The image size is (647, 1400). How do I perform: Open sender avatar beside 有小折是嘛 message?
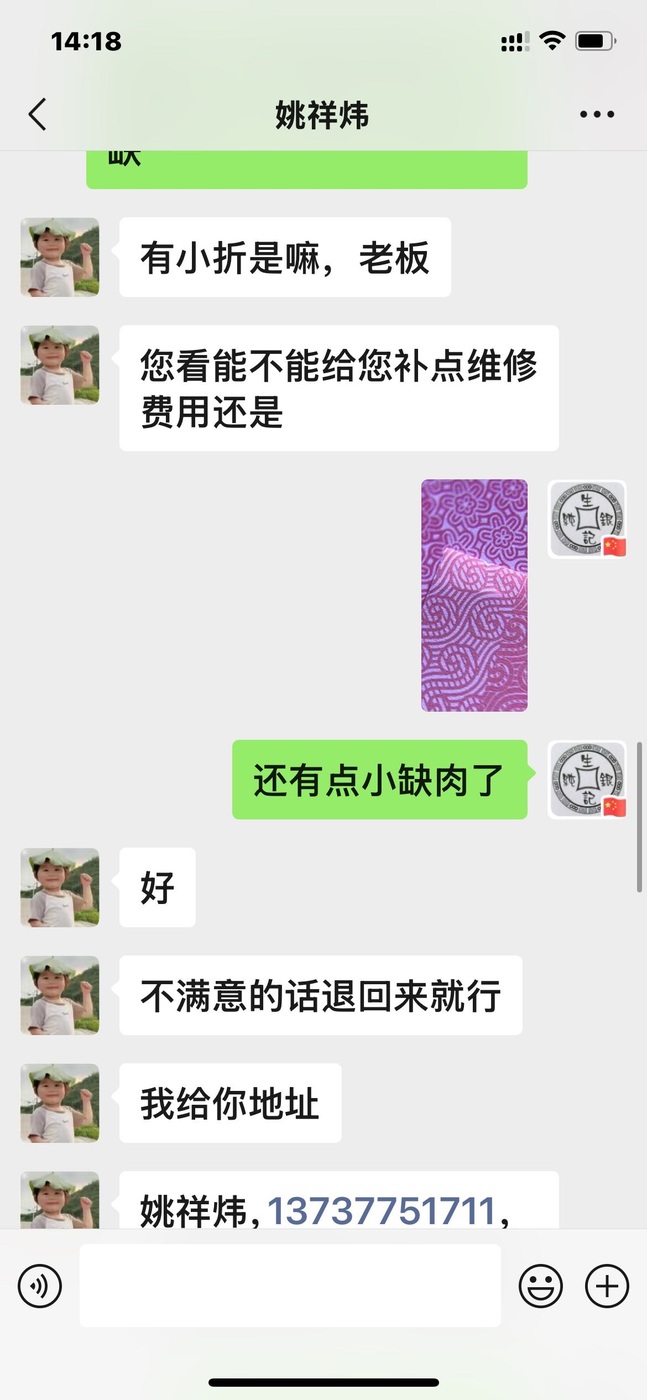60,257
